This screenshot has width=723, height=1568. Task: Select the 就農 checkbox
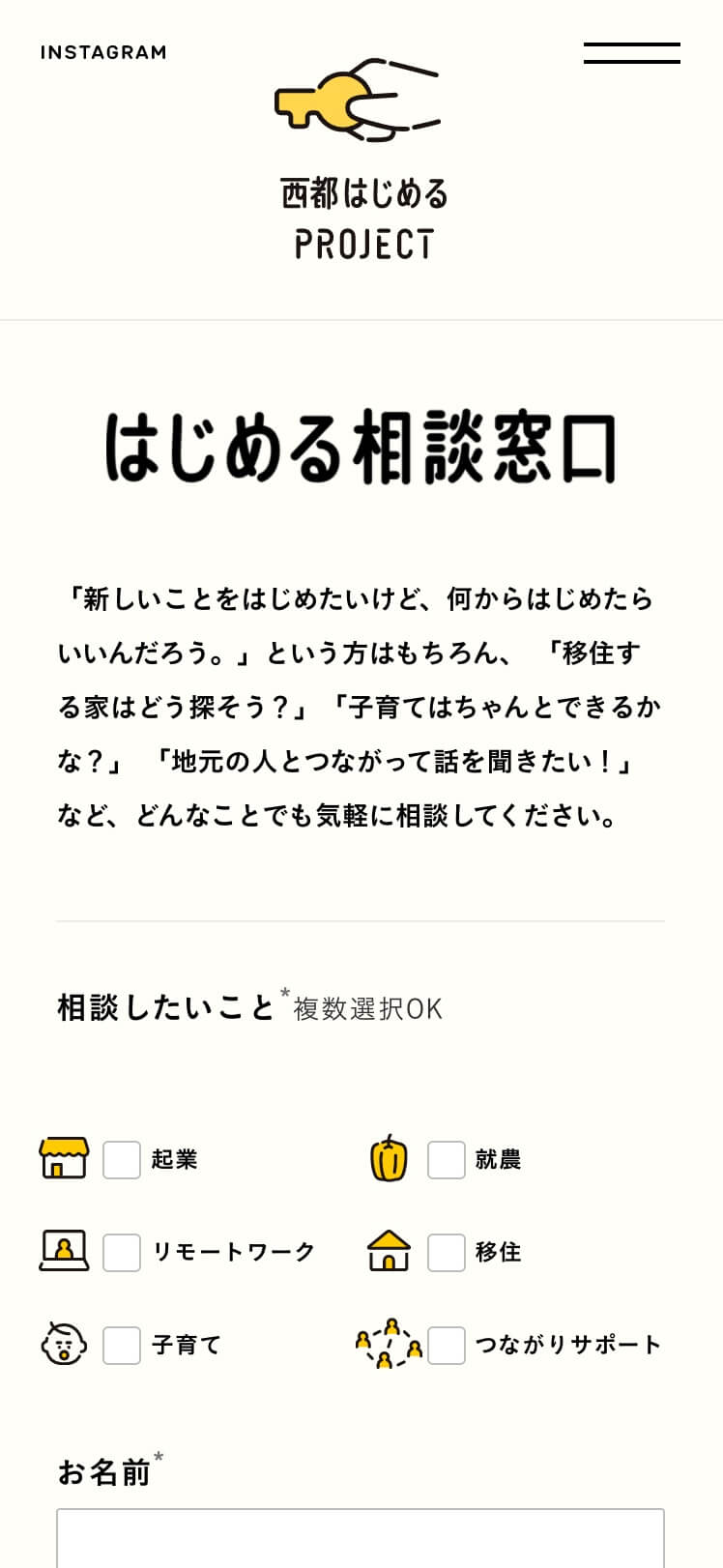pos(447,1159)
